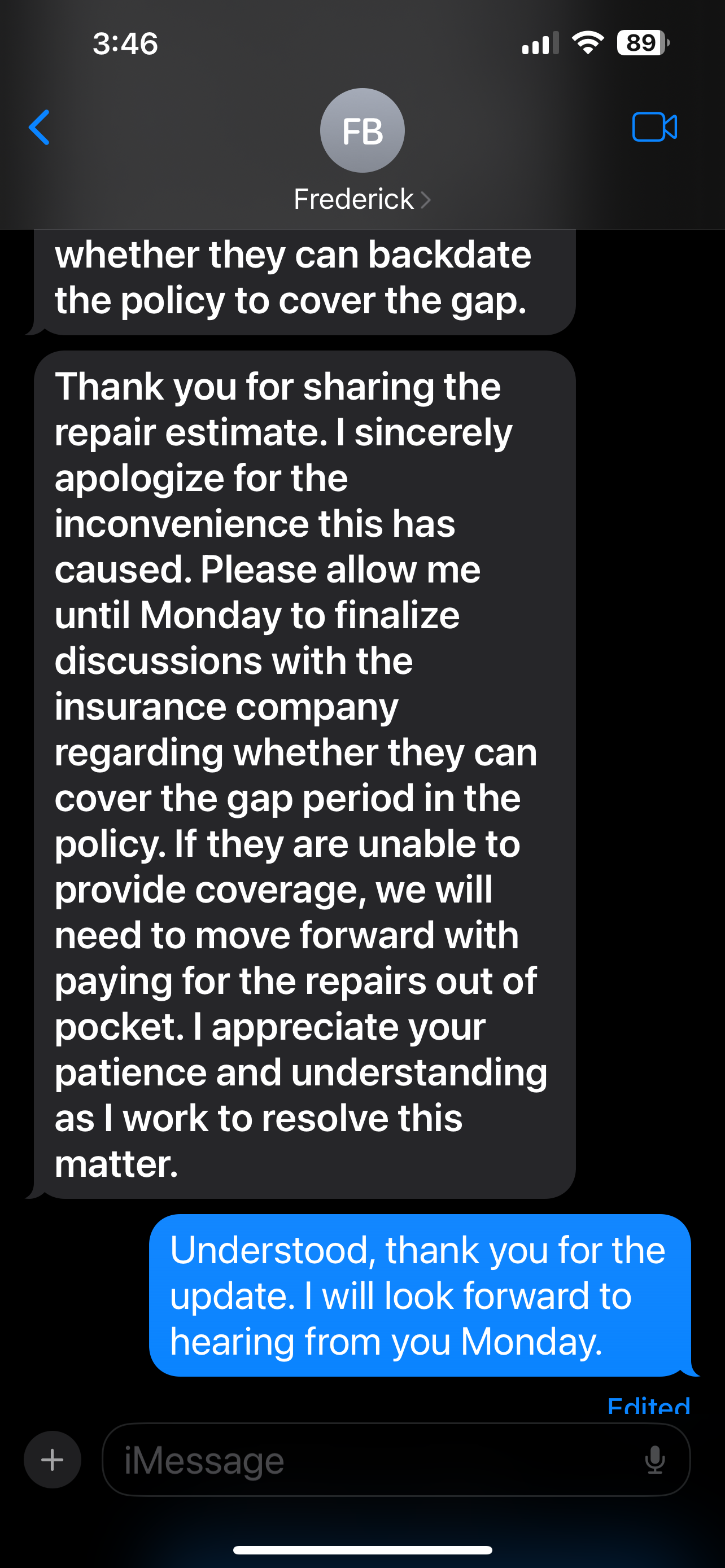Start a FaceTime video call
Screen dimensions: 725x1568
pyautogui.click(x=654, y=127)
